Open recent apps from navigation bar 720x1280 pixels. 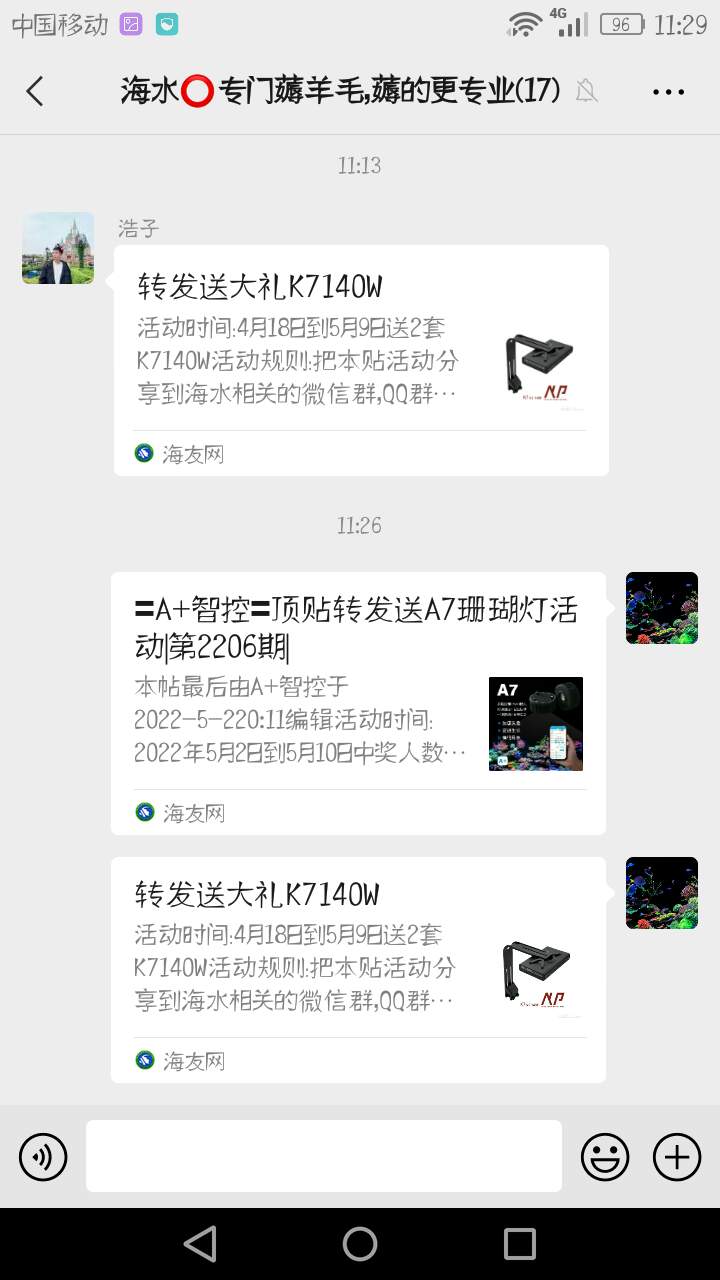[x=520, y=1244]
